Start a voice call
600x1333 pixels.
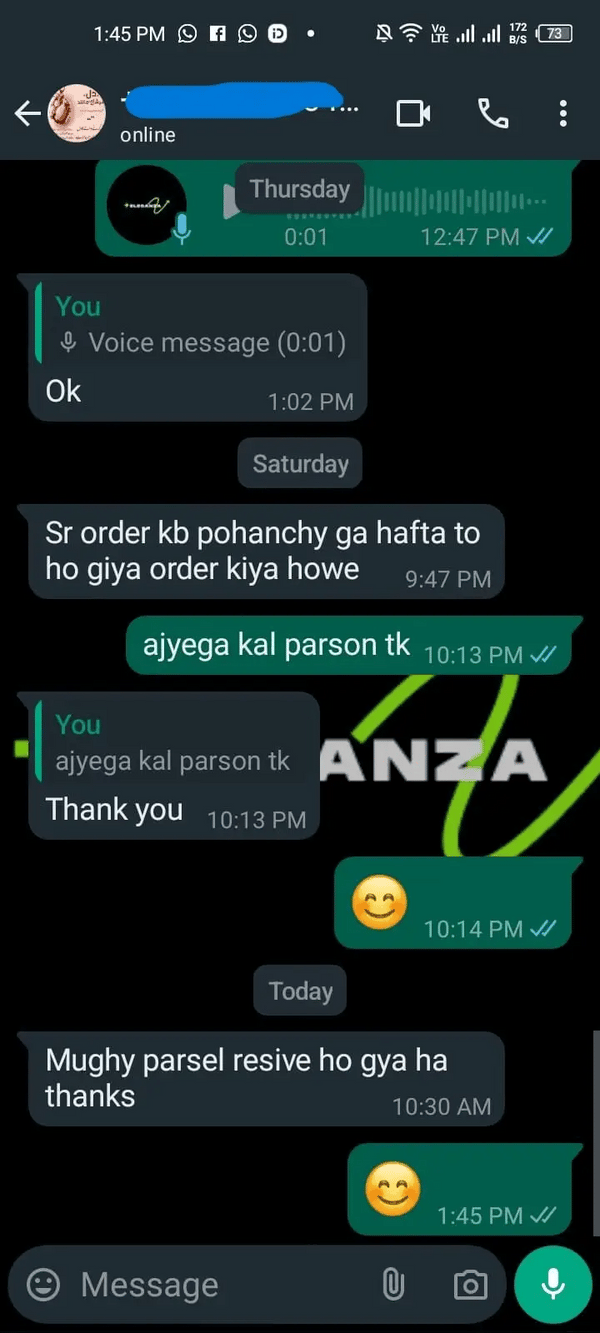coord(493,114)
